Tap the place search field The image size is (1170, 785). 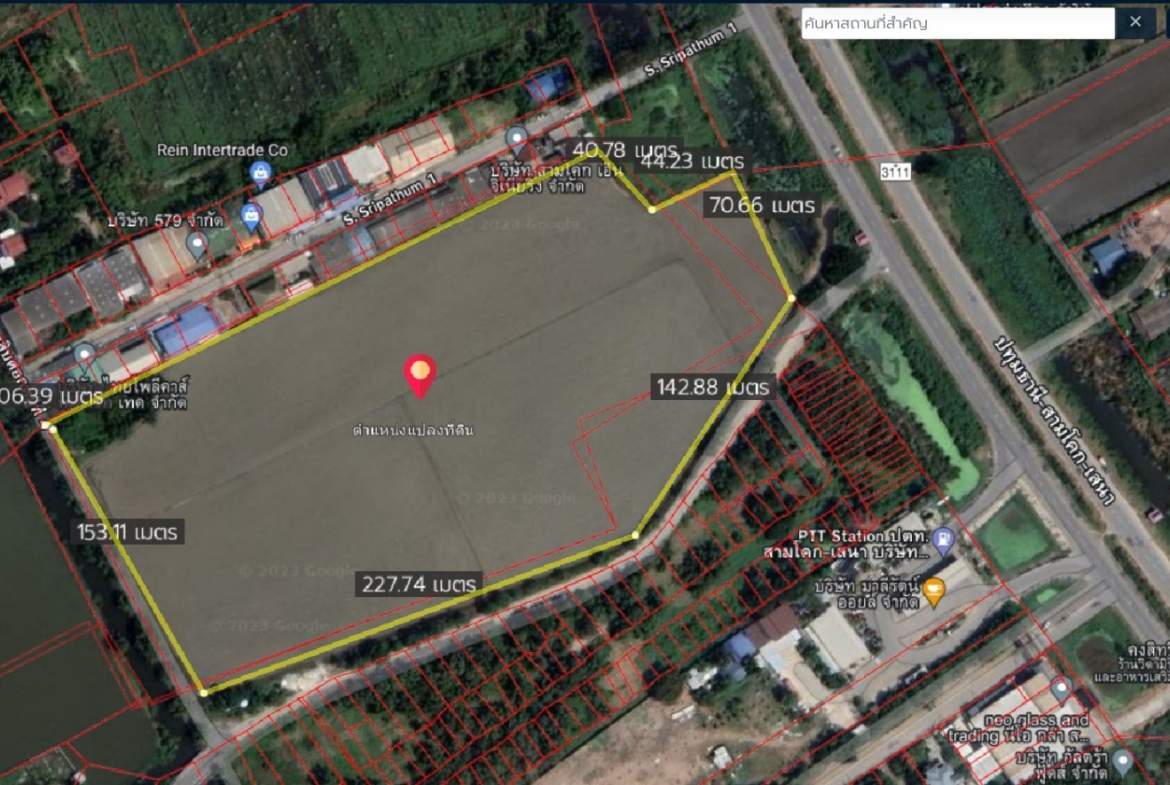click(x=957, y=23)
